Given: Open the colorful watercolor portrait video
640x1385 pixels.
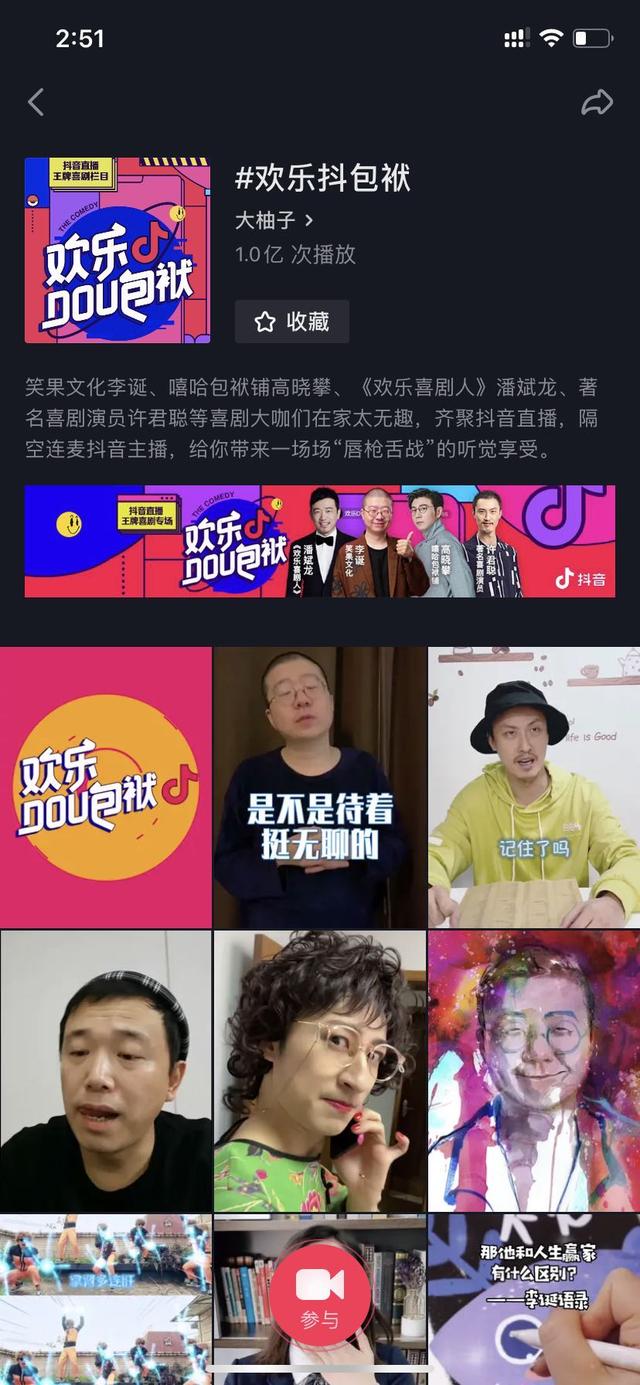Looking at the screenshot, I should tap(534, 1071).
